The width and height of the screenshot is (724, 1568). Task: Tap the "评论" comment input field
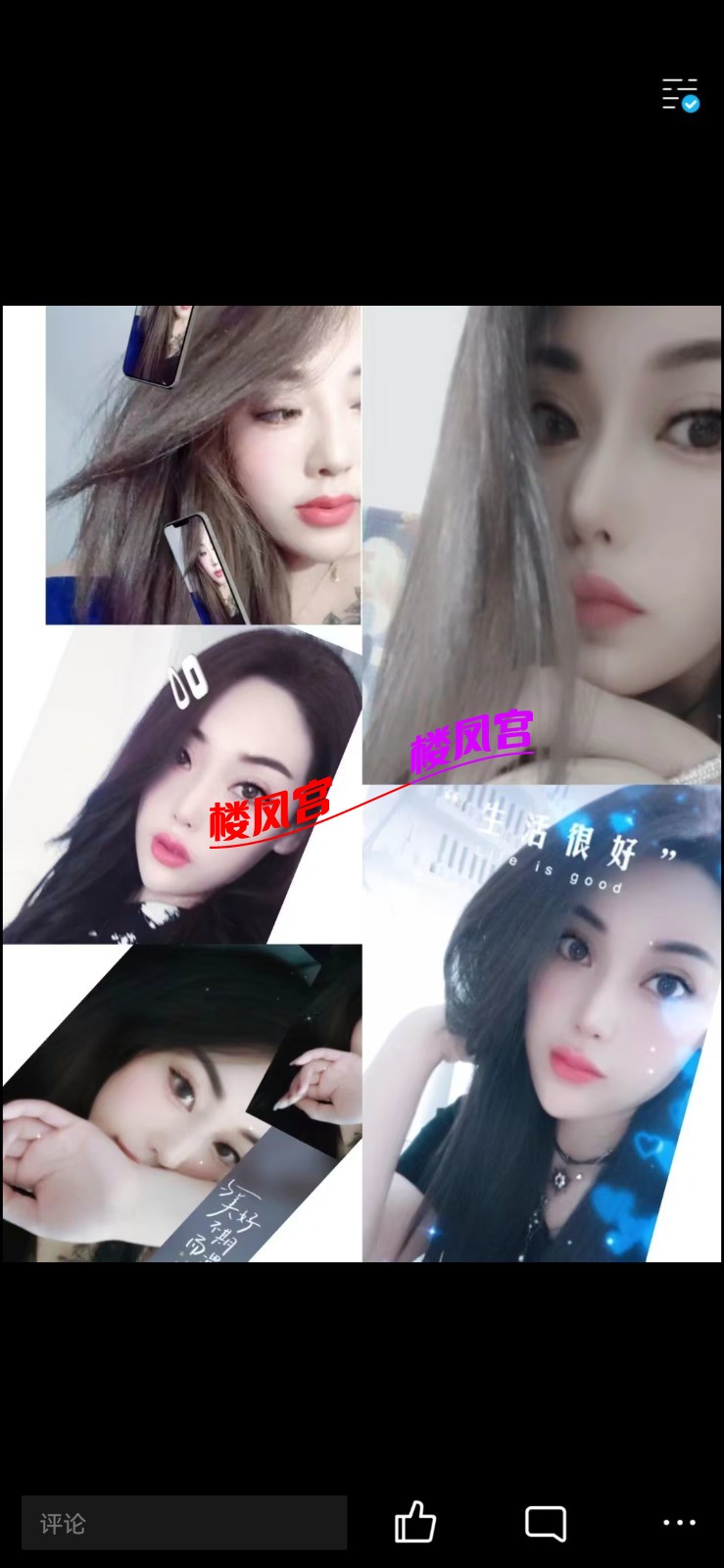(x=184, y=1522)
